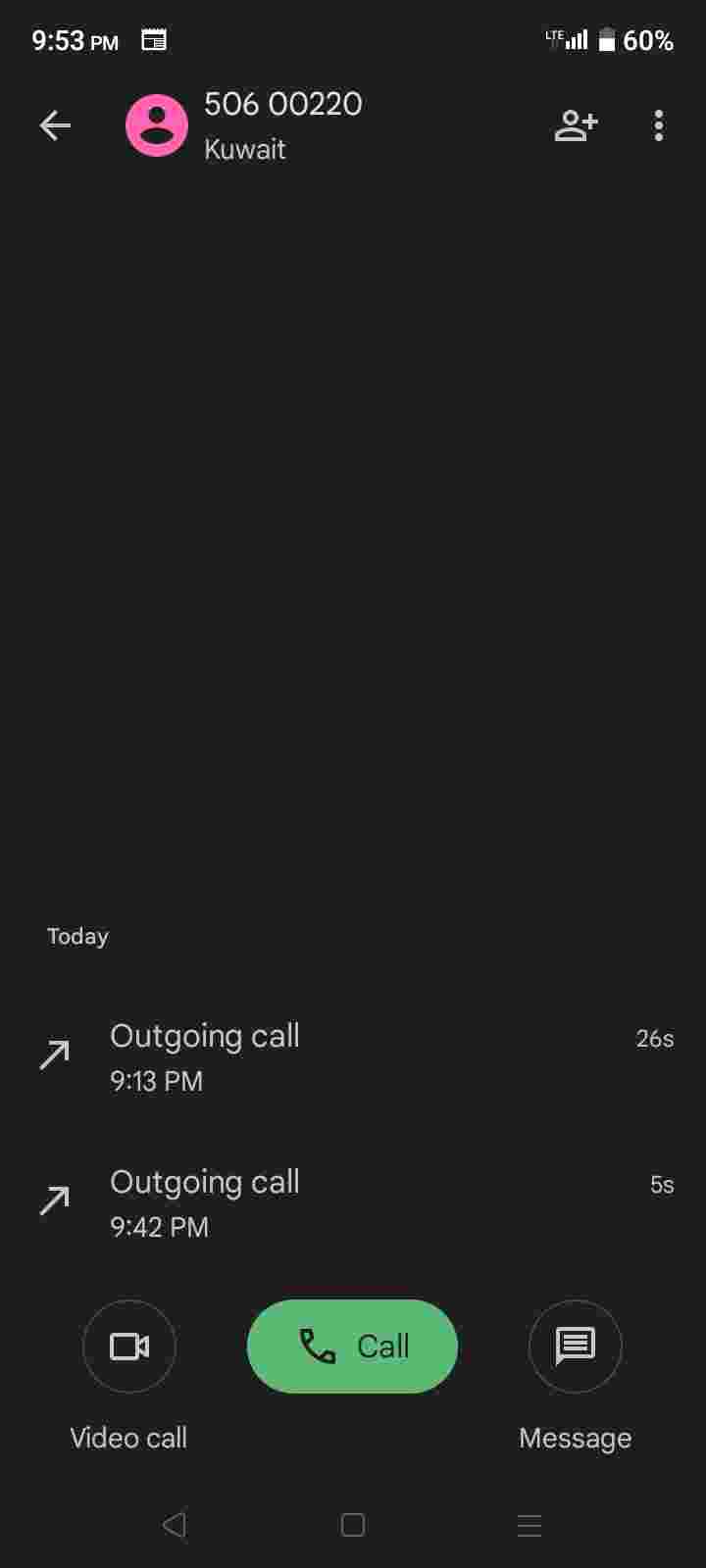
Task: Open recent apps from navigation bar
Action: 529,1525
